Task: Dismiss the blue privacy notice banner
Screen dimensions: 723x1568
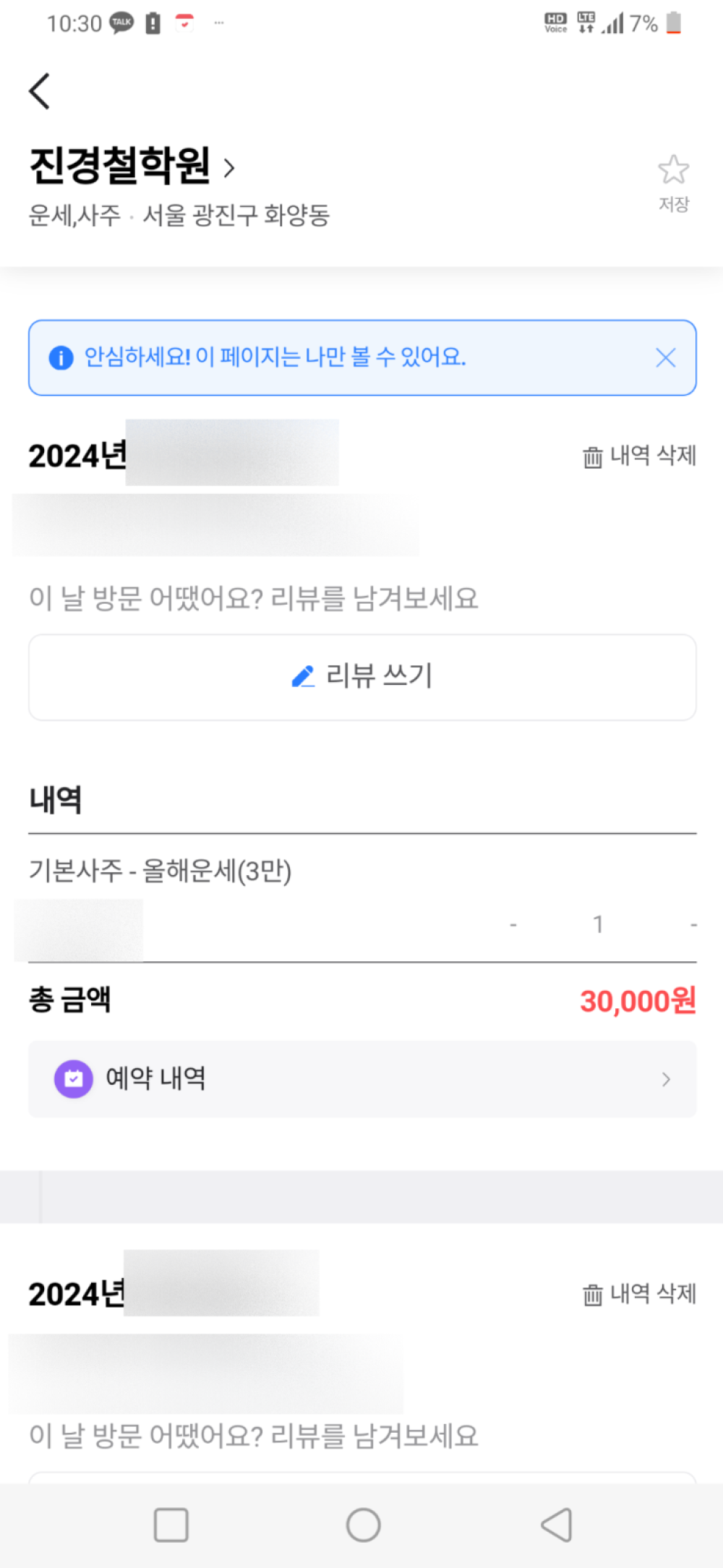Action: [x=665, y=357]
